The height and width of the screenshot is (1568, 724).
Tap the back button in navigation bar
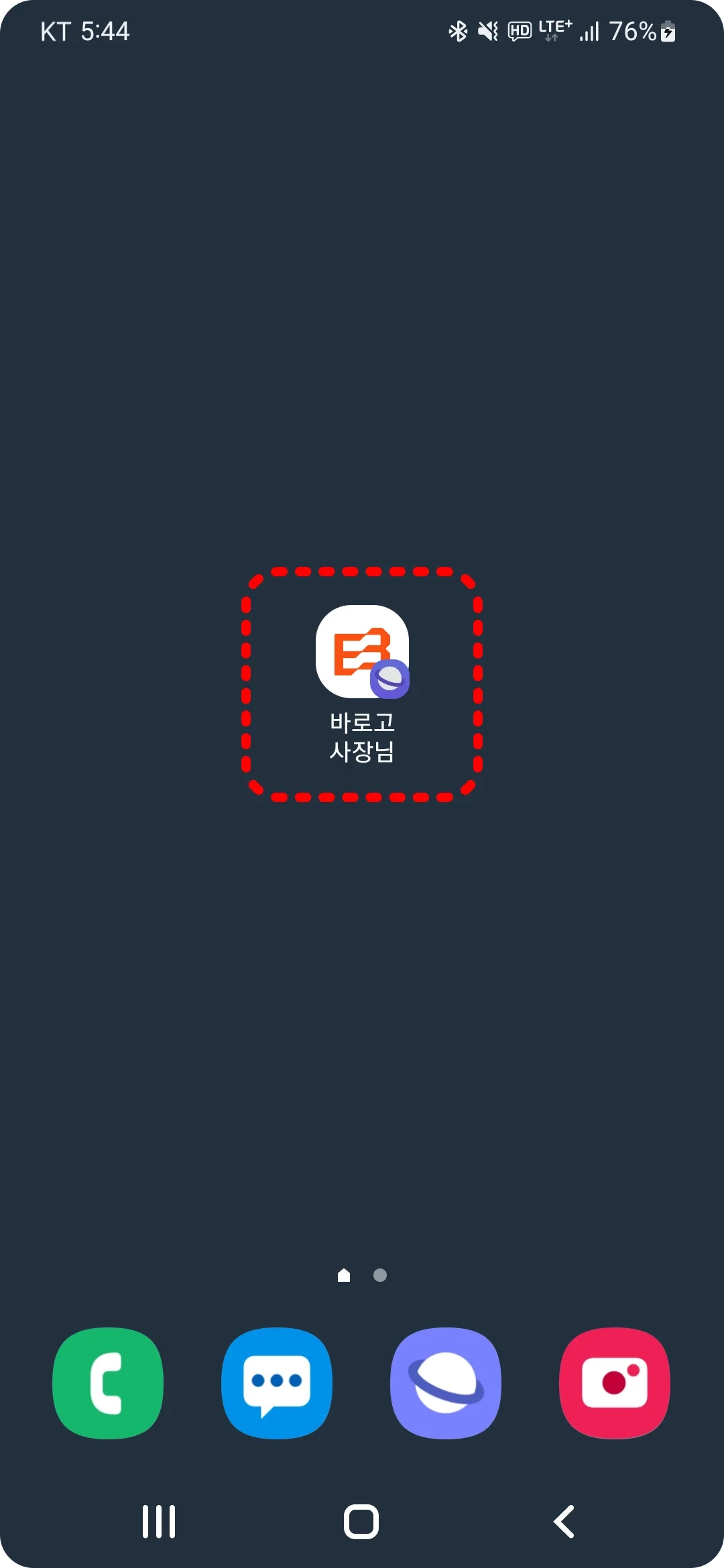564,1521
